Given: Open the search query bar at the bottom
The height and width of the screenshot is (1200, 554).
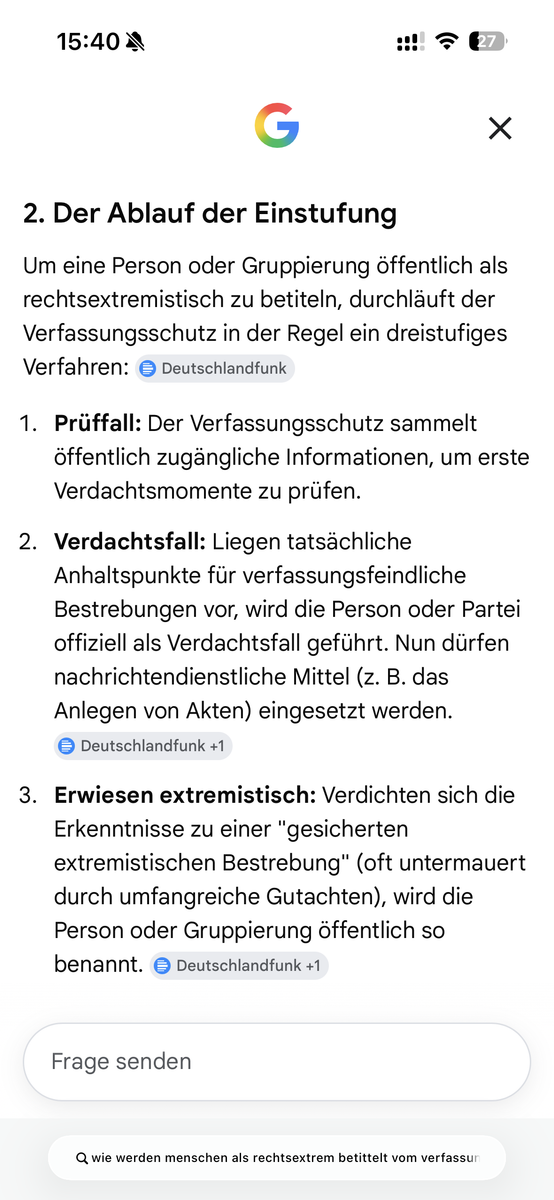Looking at the screenshot, I should 277,1158.
